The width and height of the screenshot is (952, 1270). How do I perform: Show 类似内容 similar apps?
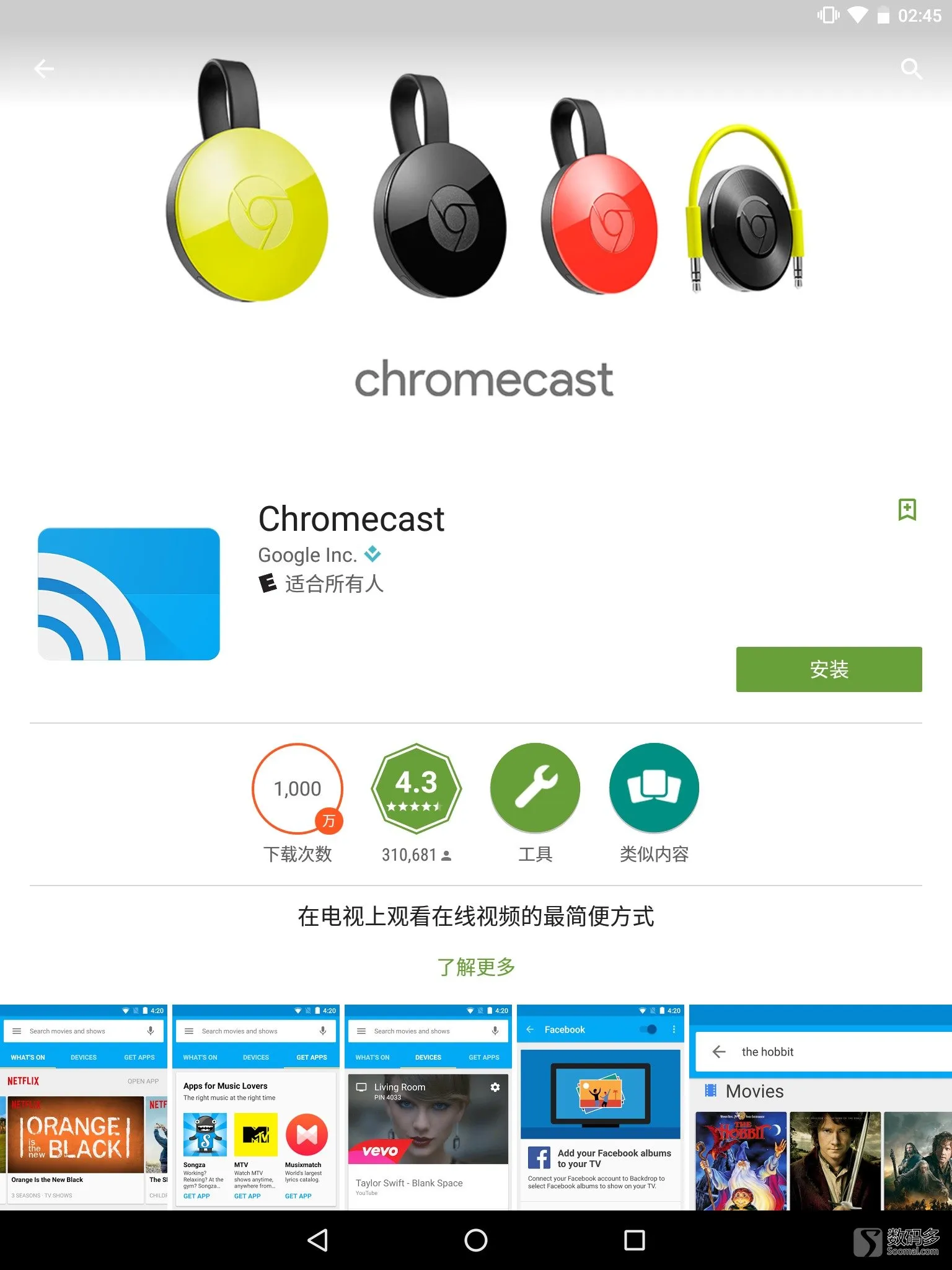pos(654,788)
